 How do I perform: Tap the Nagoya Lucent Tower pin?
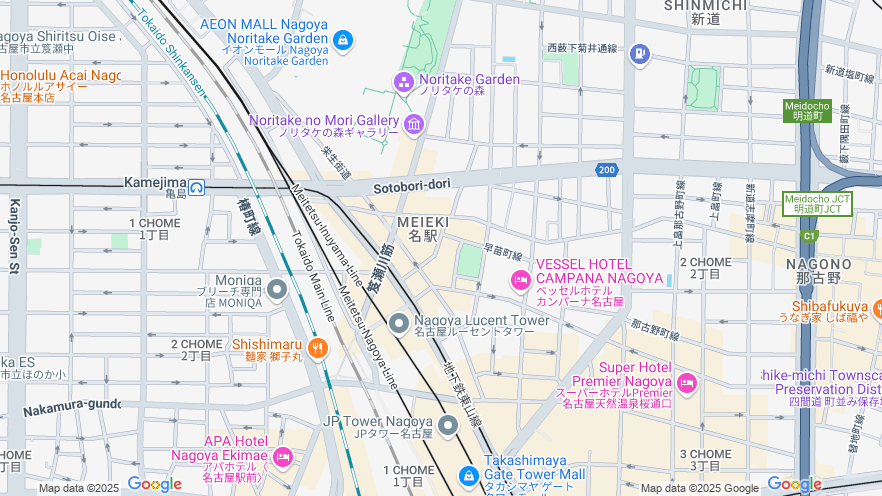[x=399, y=323]
